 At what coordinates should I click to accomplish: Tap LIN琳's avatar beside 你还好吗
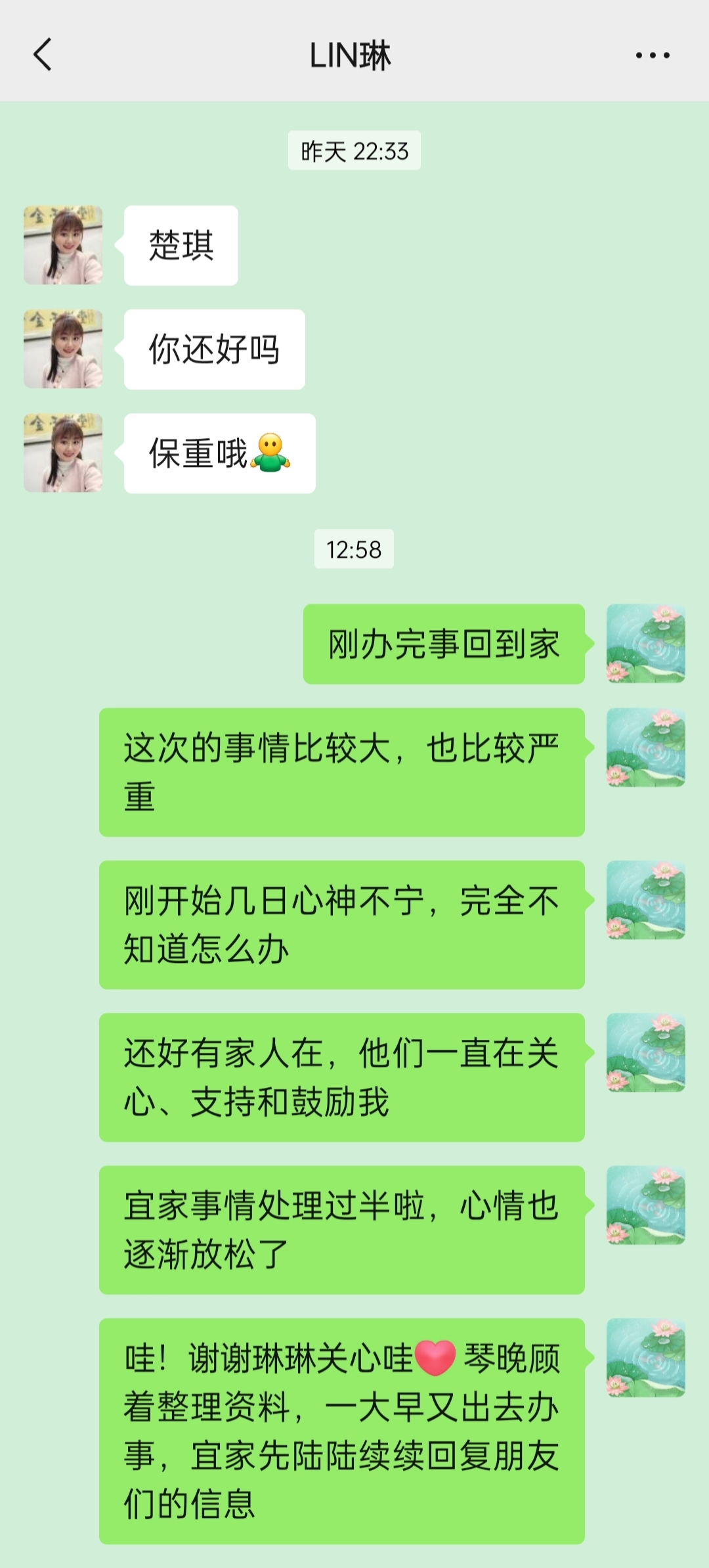pos(63,349)
